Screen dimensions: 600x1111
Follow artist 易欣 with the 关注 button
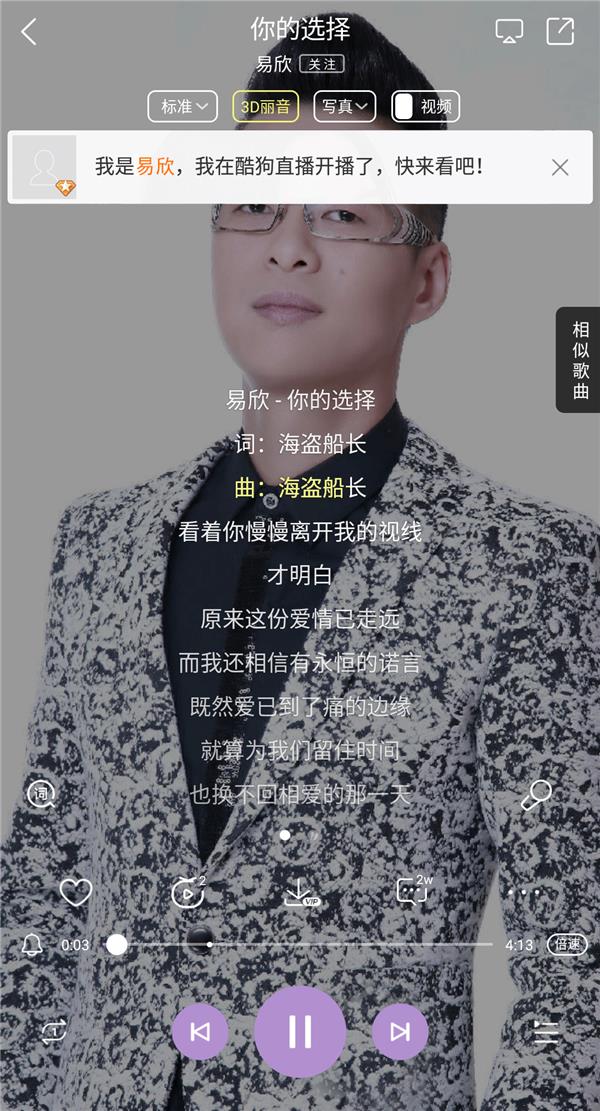tap(321, 64)
